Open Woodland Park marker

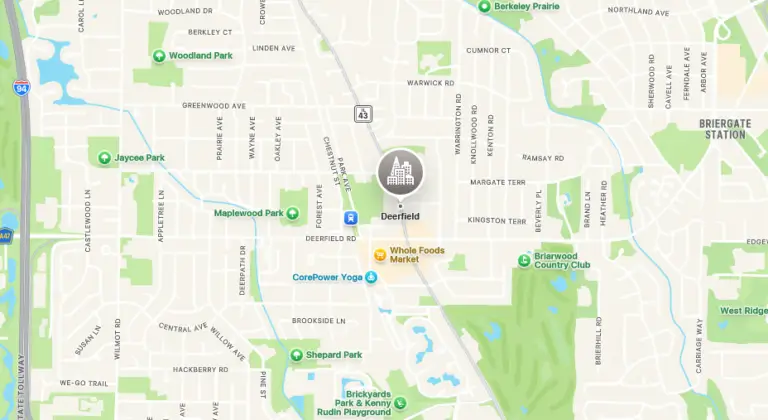pyautogui.click(x=158, y=55)
